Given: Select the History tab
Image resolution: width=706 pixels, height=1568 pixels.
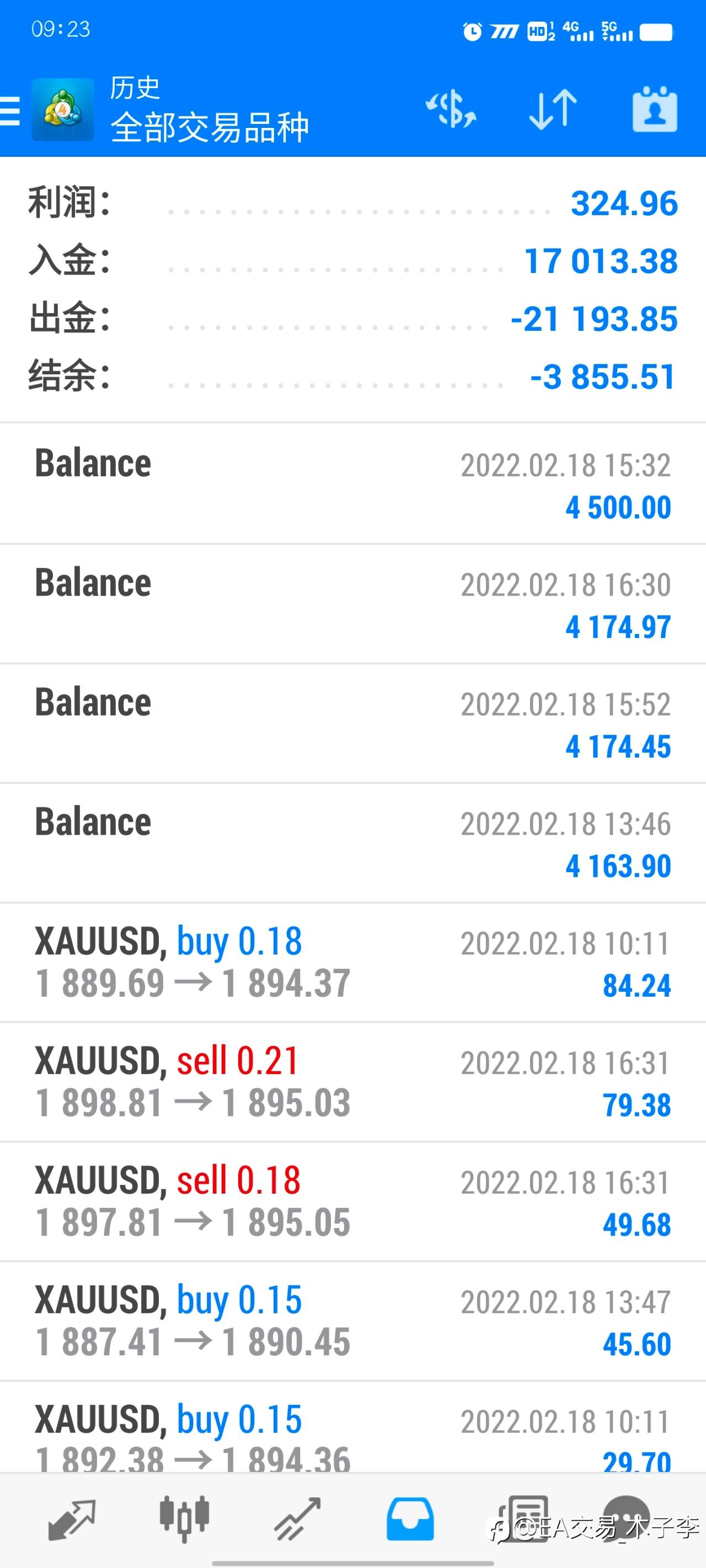Looking at the screenshot, I should [x=410, y=1520].
